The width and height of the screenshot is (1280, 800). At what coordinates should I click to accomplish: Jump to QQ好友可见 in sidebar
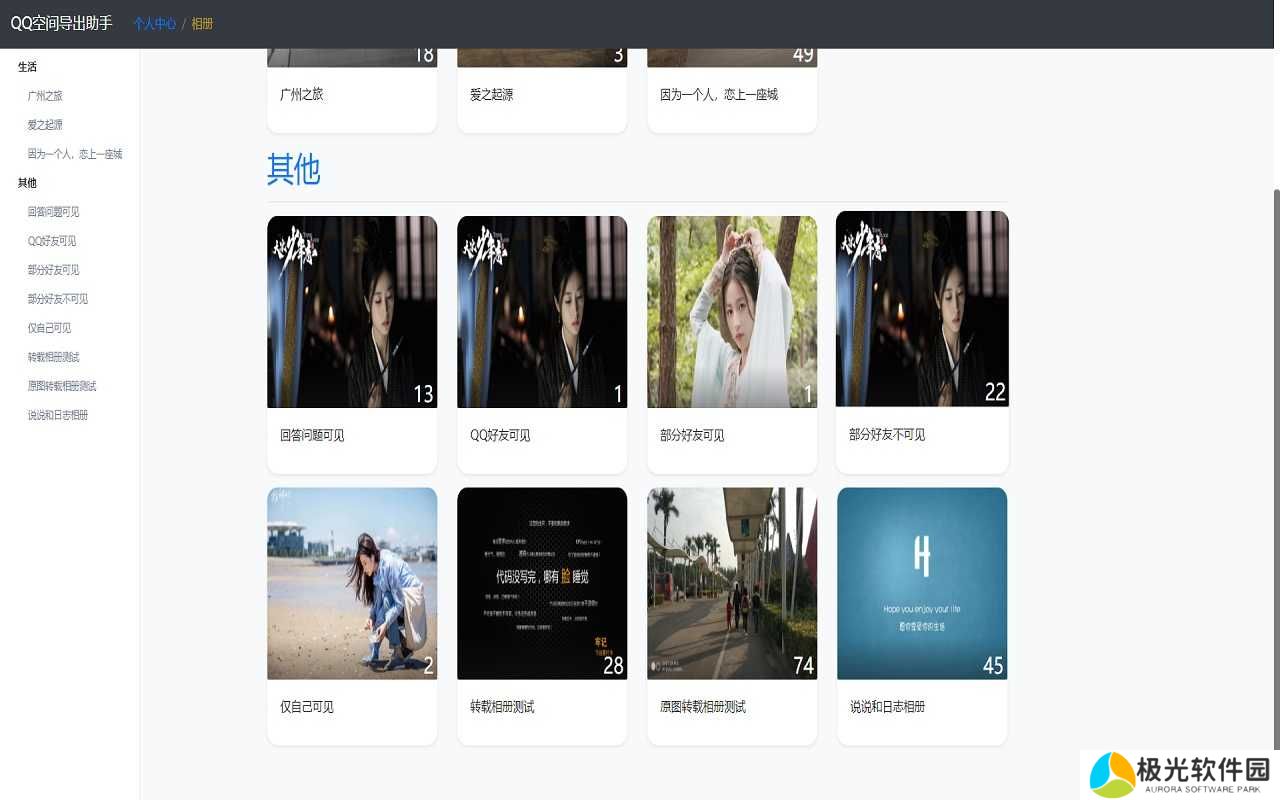click(x=52, y=241)
